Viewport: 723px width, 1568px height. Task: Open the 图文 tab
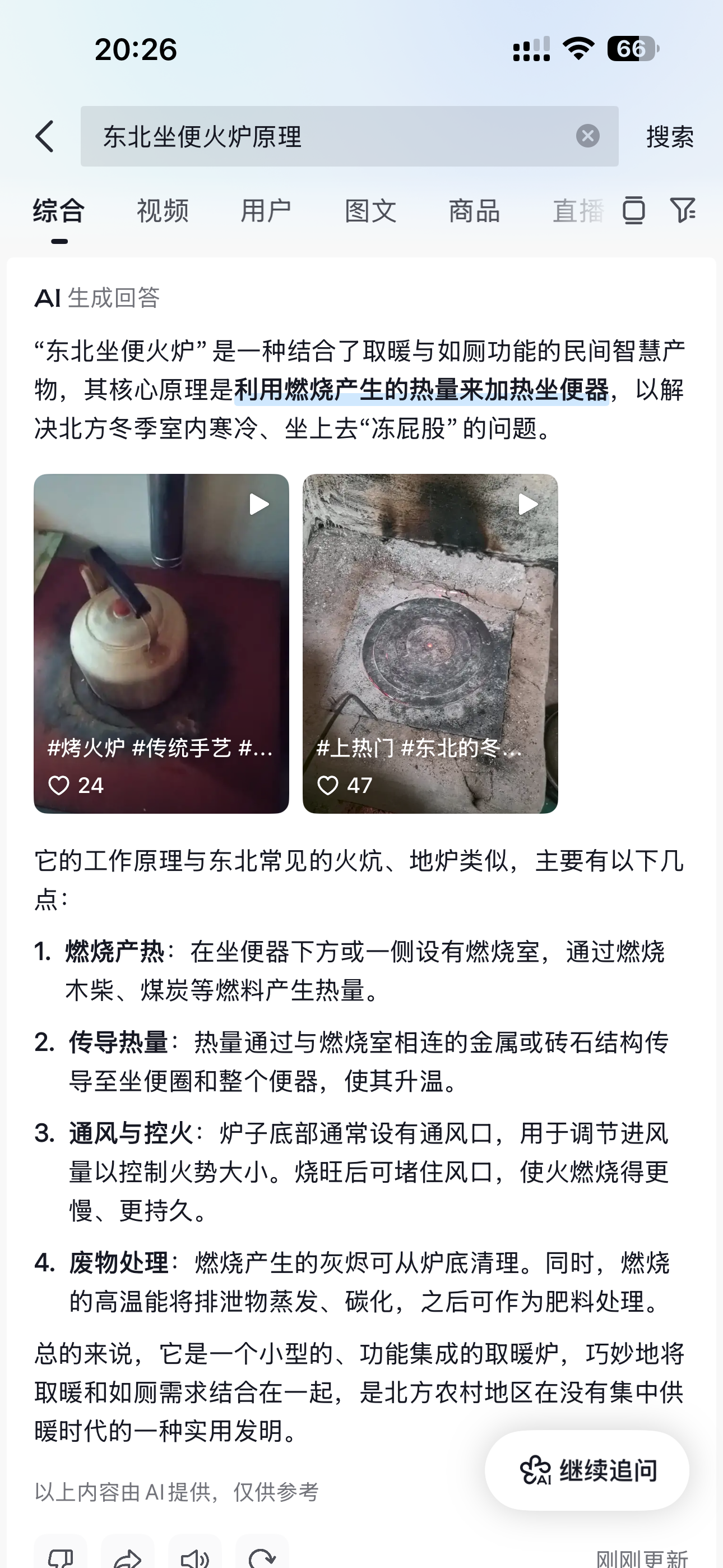(370, 211)
